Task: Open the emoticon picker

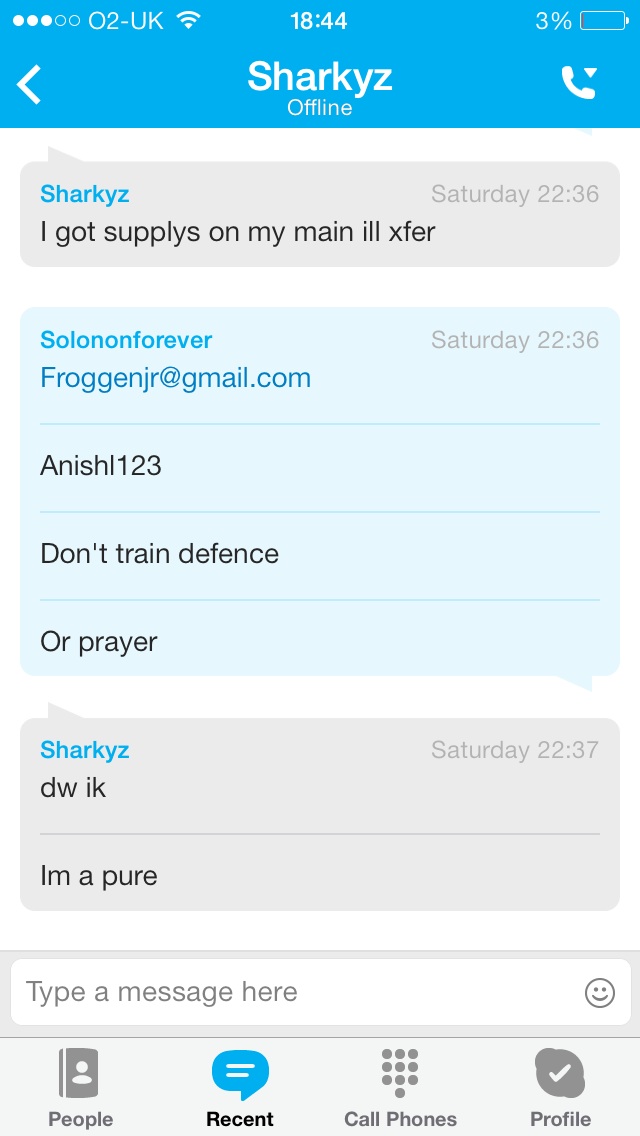Action: pyautogui.click(x=599, y=993)
